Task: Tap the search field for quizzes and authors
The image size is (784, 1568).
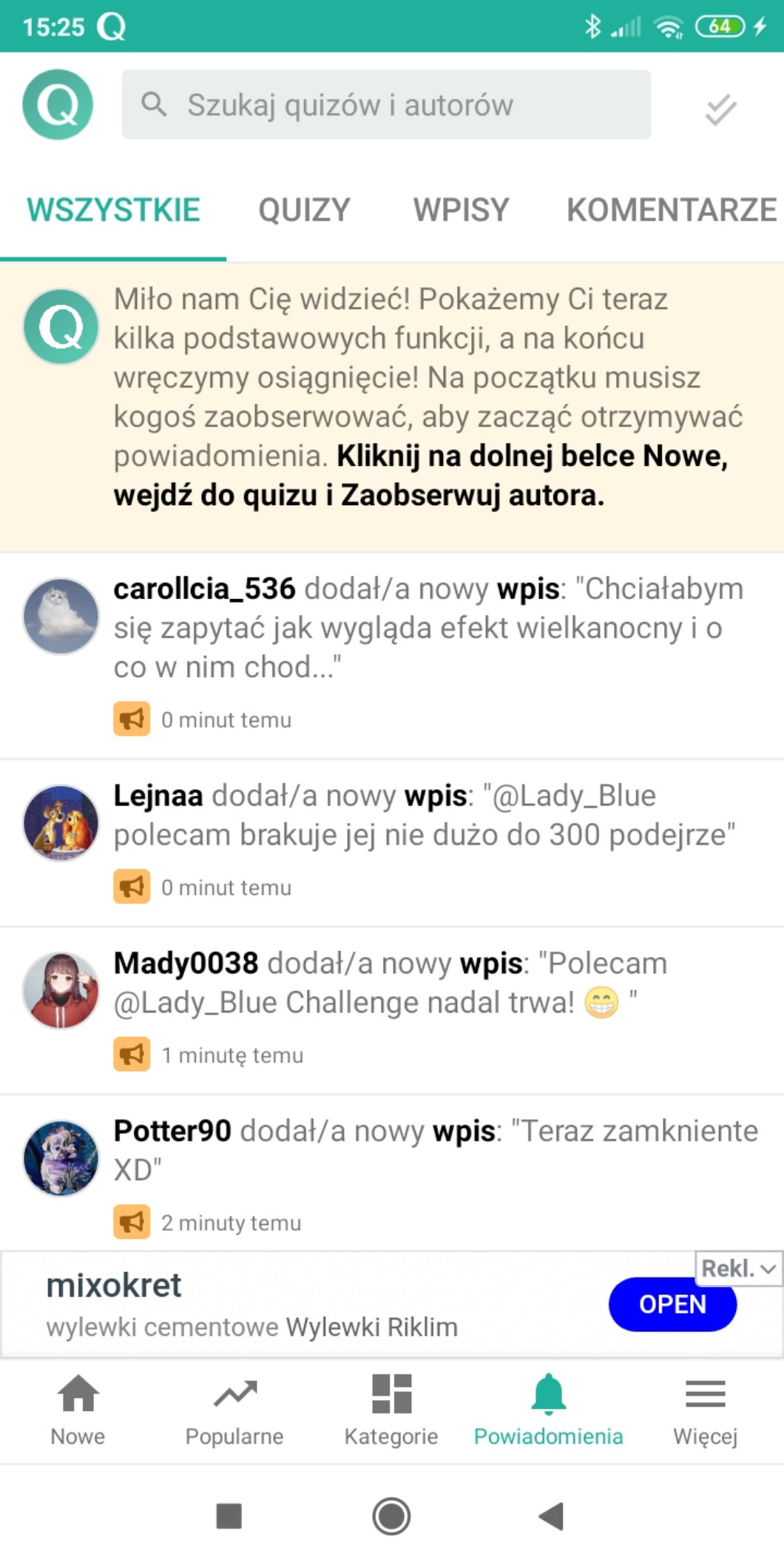Action: (386, 105)
